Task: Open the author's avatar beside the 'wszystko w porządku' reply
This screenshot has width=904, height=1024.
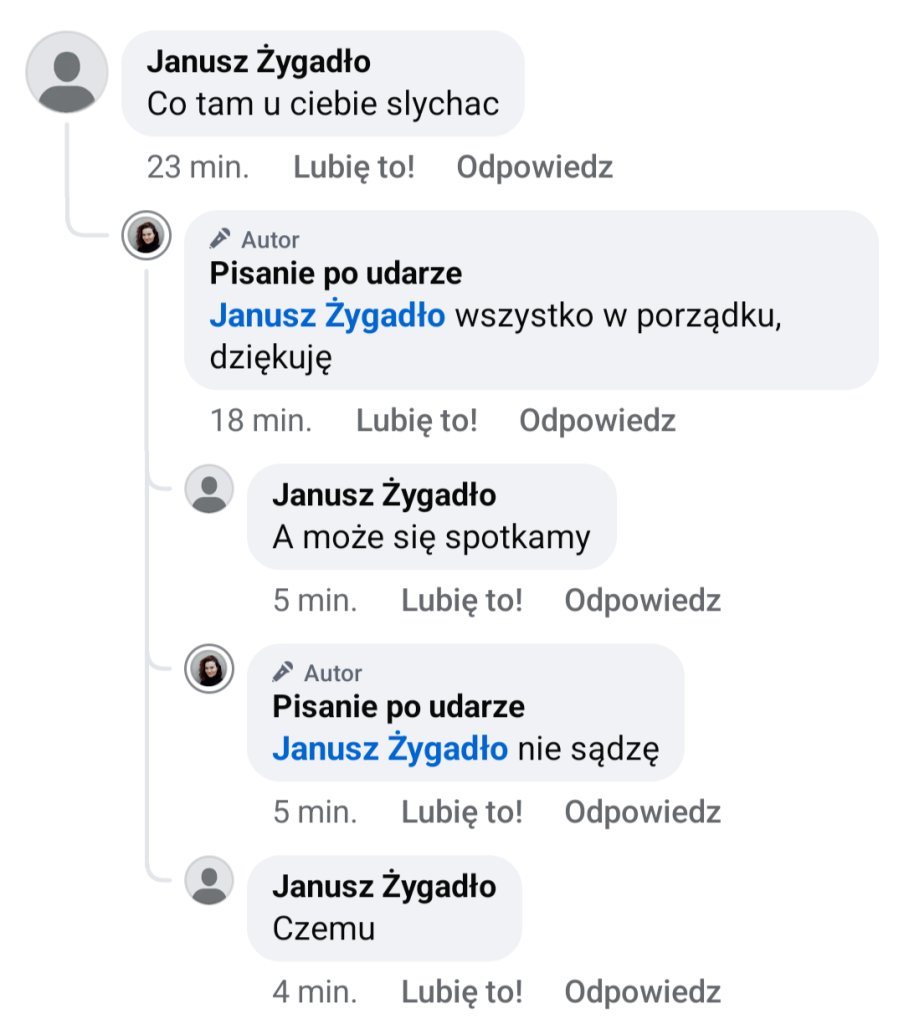Action: point(146,237)
